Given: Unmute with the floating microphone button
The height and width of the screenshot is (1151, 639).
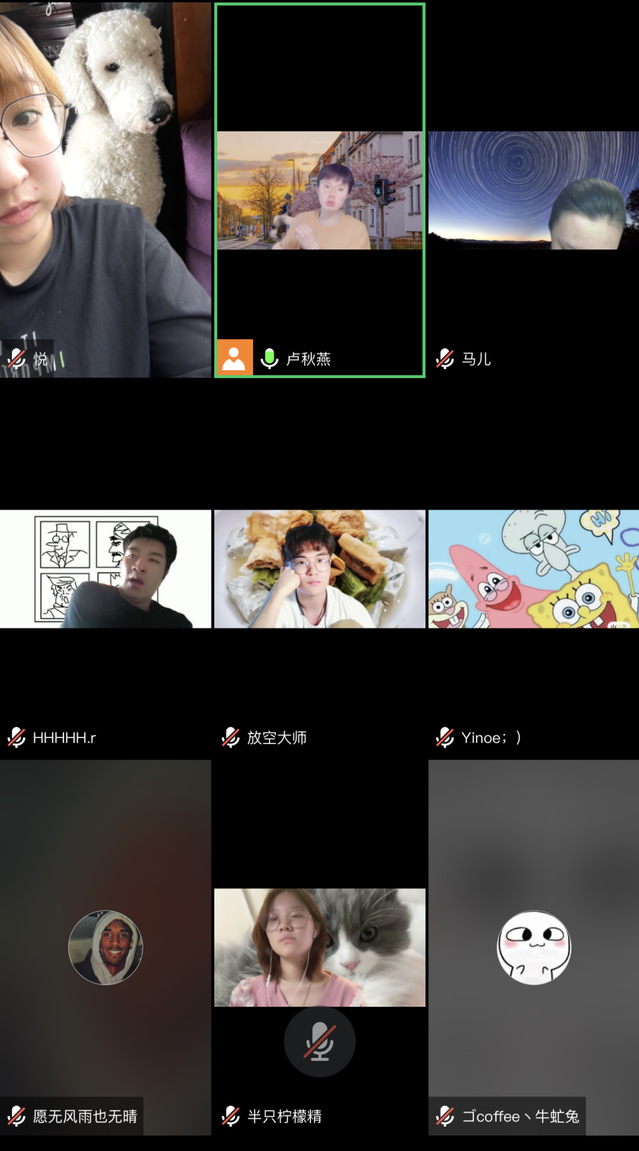Looking at the screenshot, I should pos(319,1041).
